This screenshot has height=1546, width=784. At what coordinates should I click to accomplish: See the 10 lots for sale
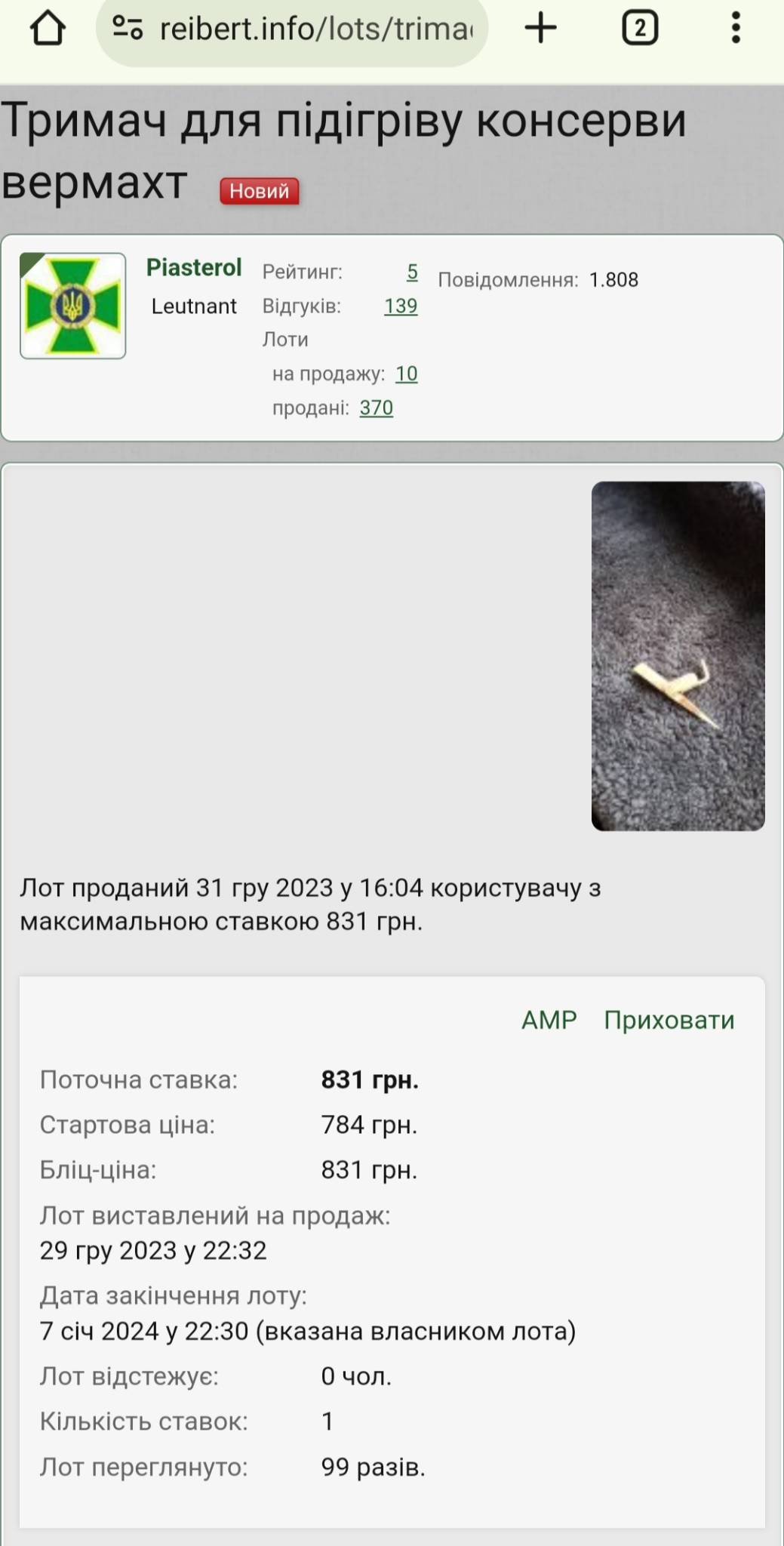pyautogui.click(x=407, y=374)
